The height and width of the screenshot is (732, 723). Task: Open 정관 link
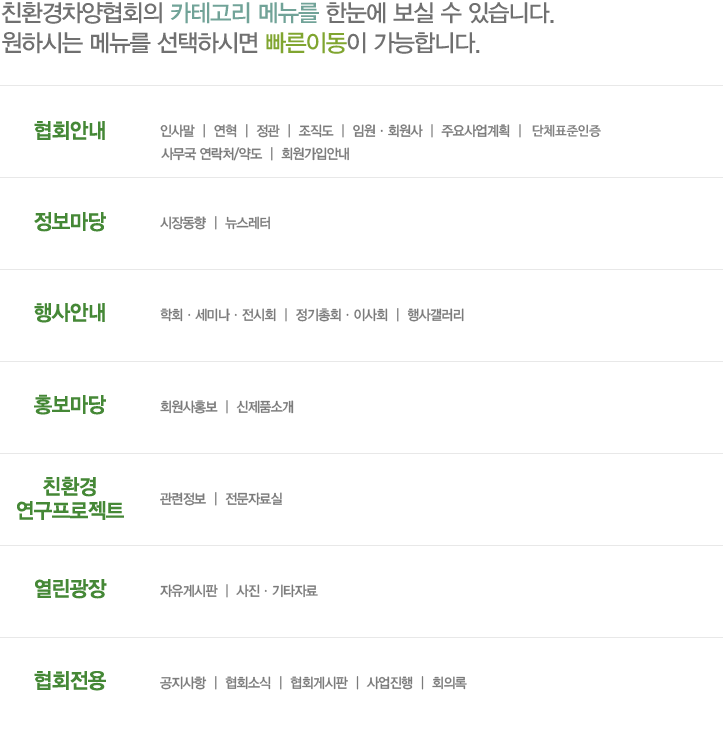[x=267, y=131]
